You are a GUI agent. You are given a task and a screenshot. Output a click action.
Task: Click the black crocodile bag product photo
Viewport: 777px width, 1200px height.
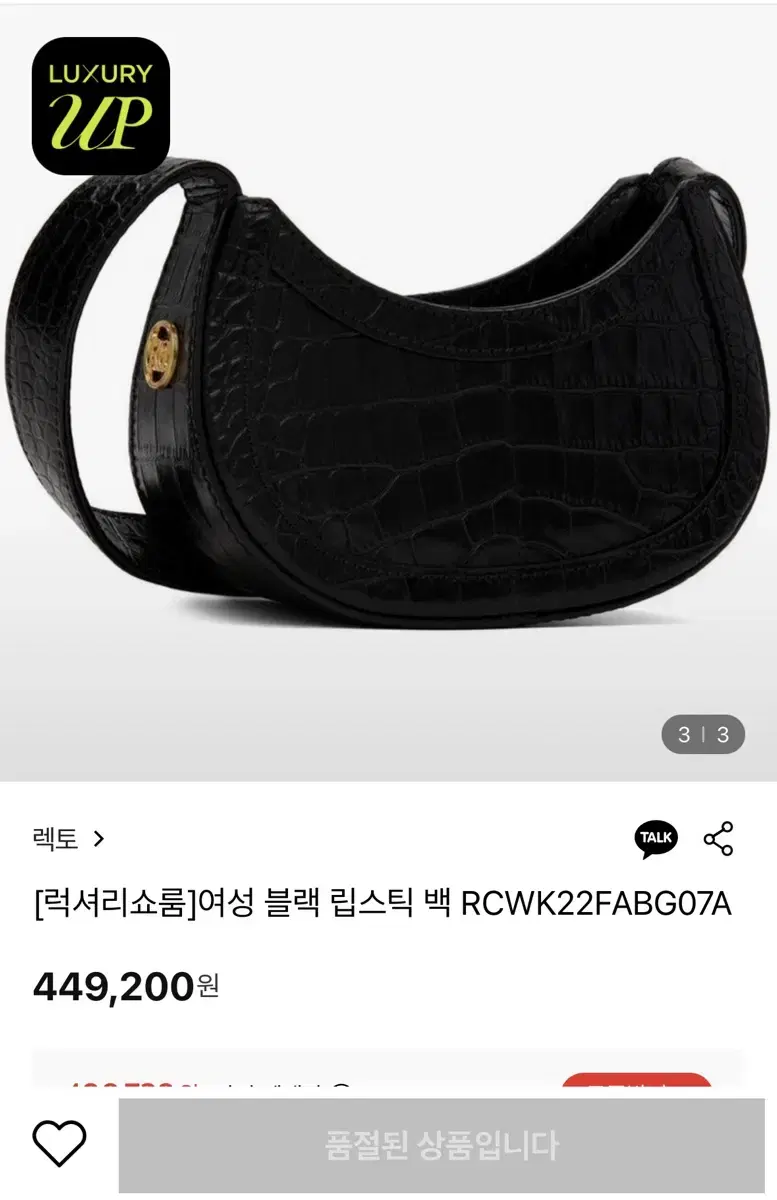(x=388, y=400)
